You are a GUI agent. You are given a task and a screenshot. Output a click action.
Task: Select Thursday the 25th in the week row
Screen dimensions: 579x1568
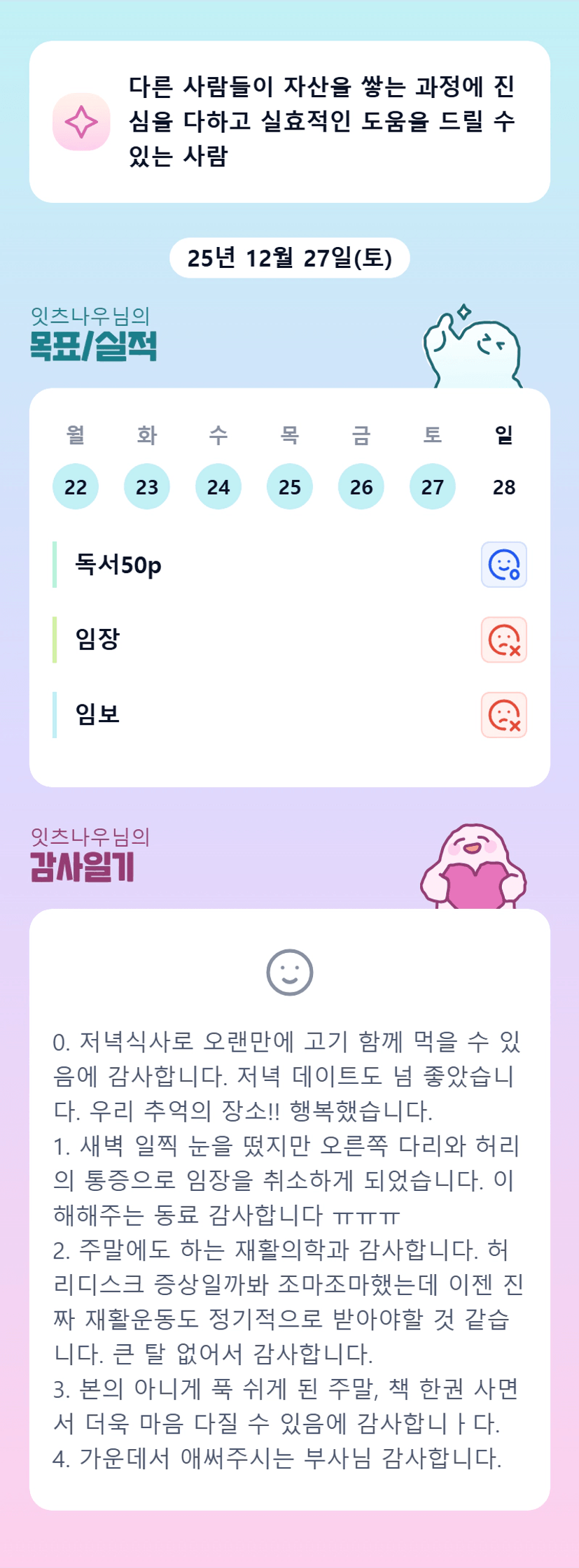[x=290, y=486]
